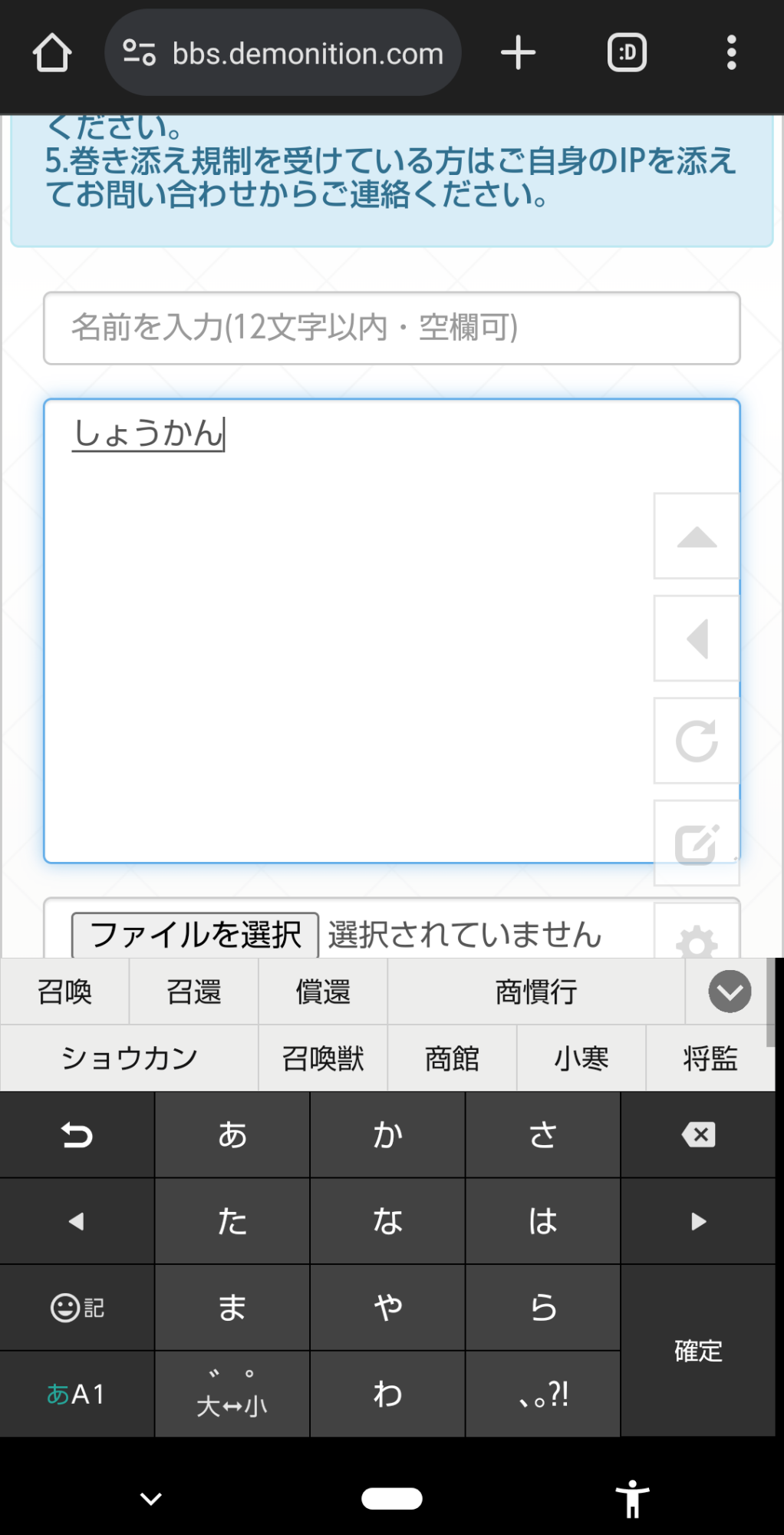Choose the 召喚獣 suggestion
This screenshot has height=1535, width=784.
[323, 1058]
